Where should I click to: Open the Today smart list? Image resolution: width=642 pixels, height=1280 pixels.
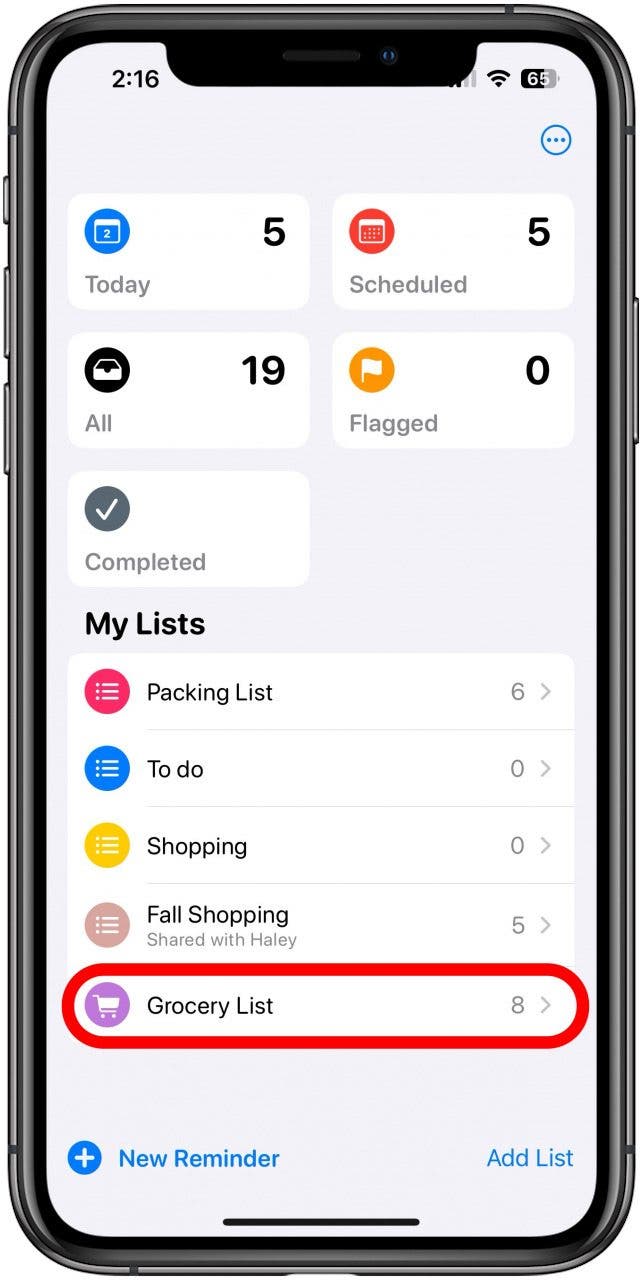coord(188,252)
